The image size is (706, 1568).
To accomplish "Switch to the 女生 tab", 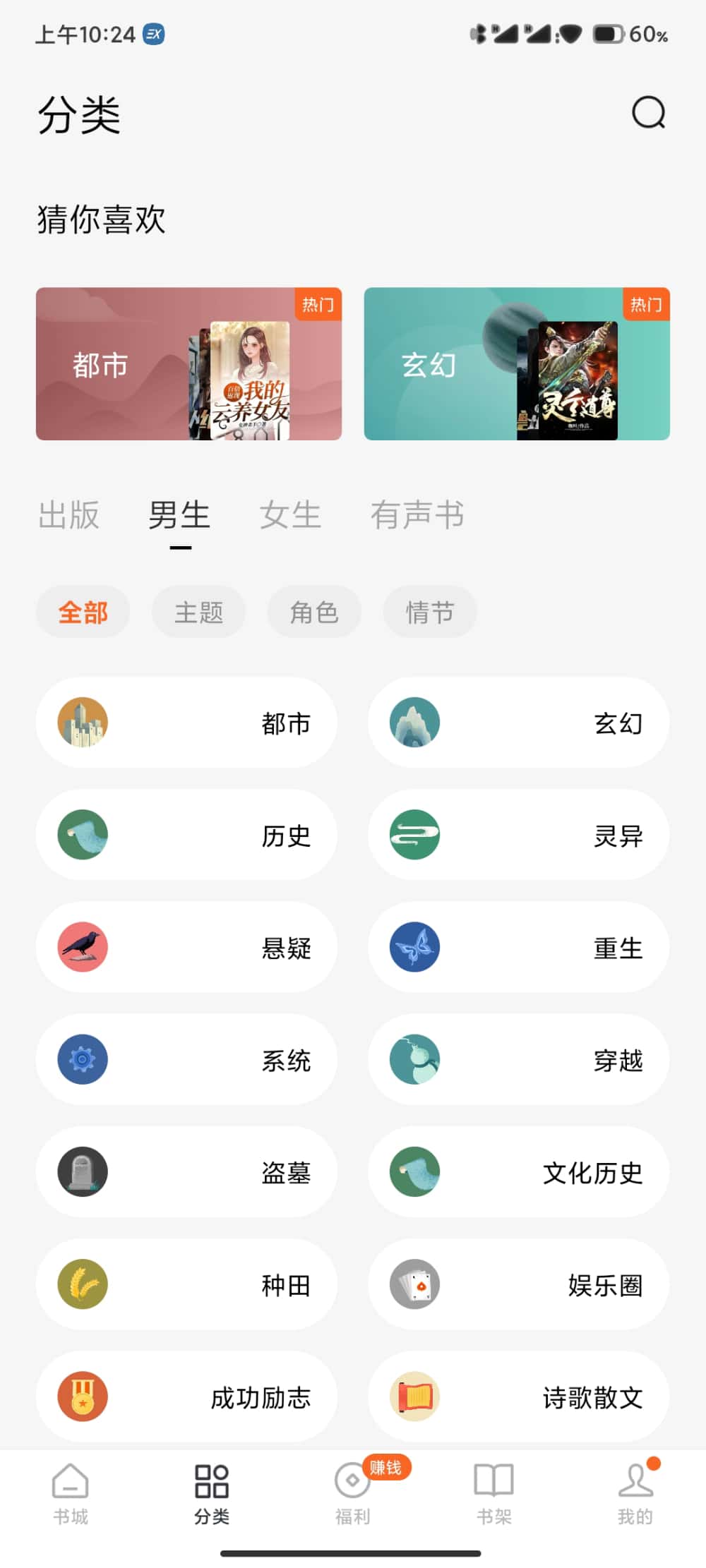I will (x=290, y=515).
